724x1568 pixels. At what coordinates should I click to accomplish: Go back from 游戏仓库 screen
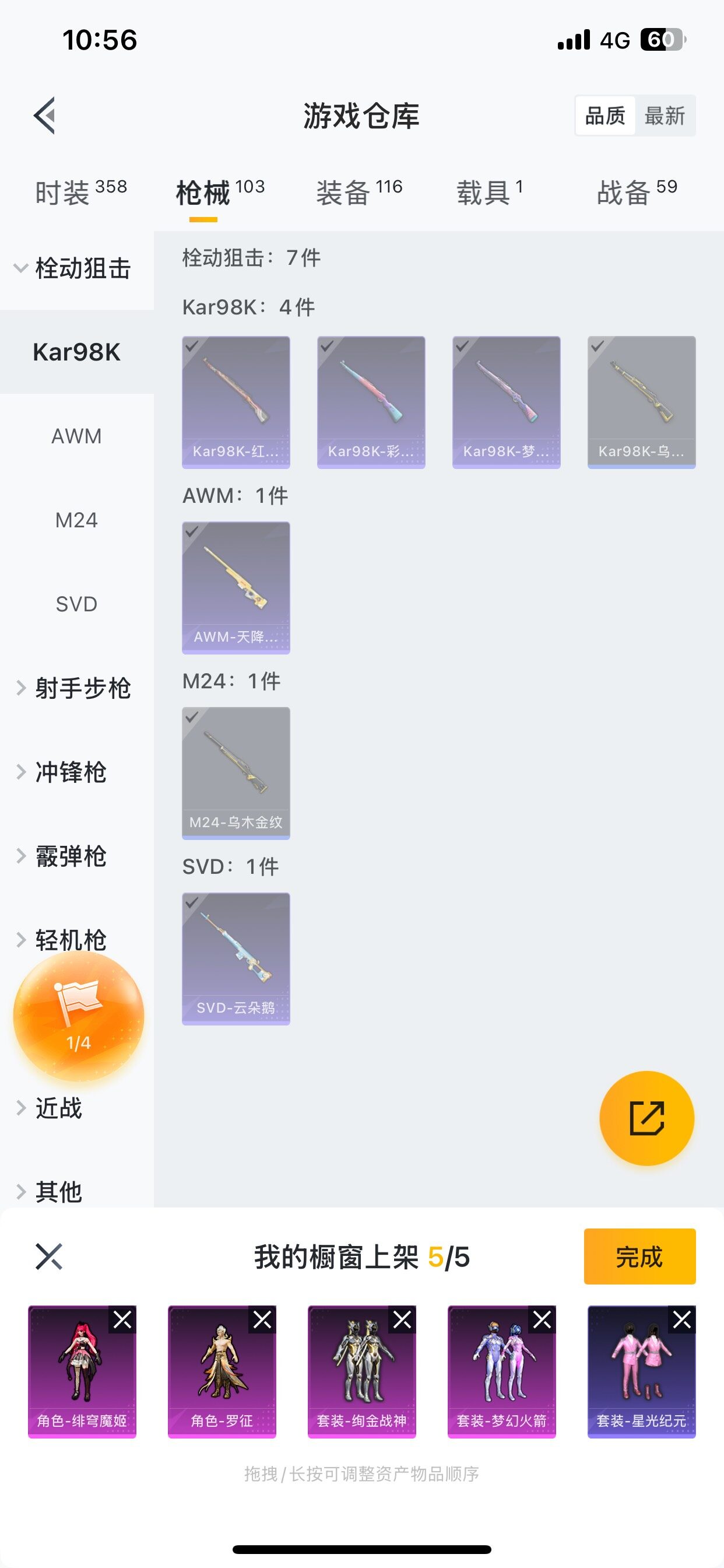click(44, 115)
